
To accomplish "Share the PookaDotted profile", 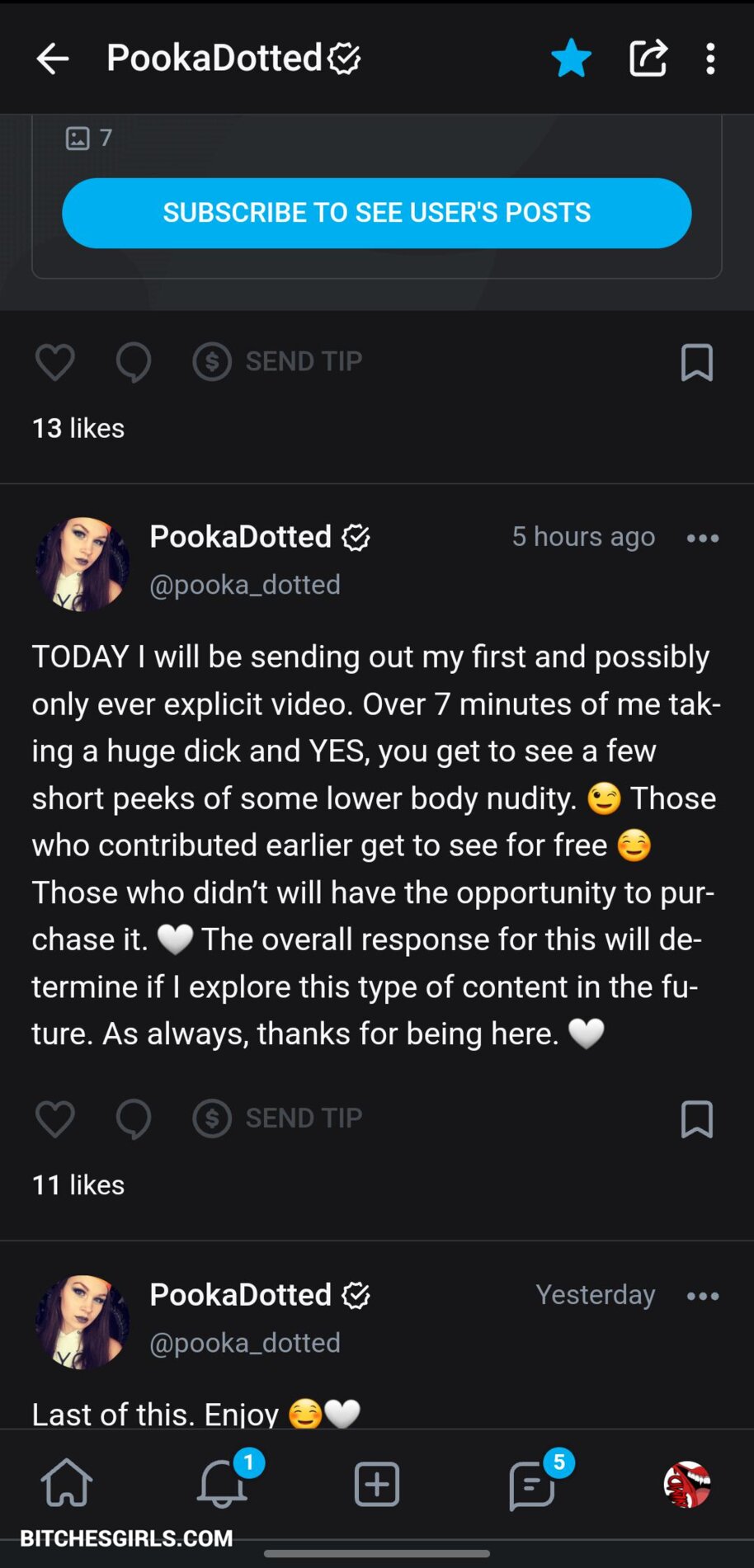I will pos(648,59).
